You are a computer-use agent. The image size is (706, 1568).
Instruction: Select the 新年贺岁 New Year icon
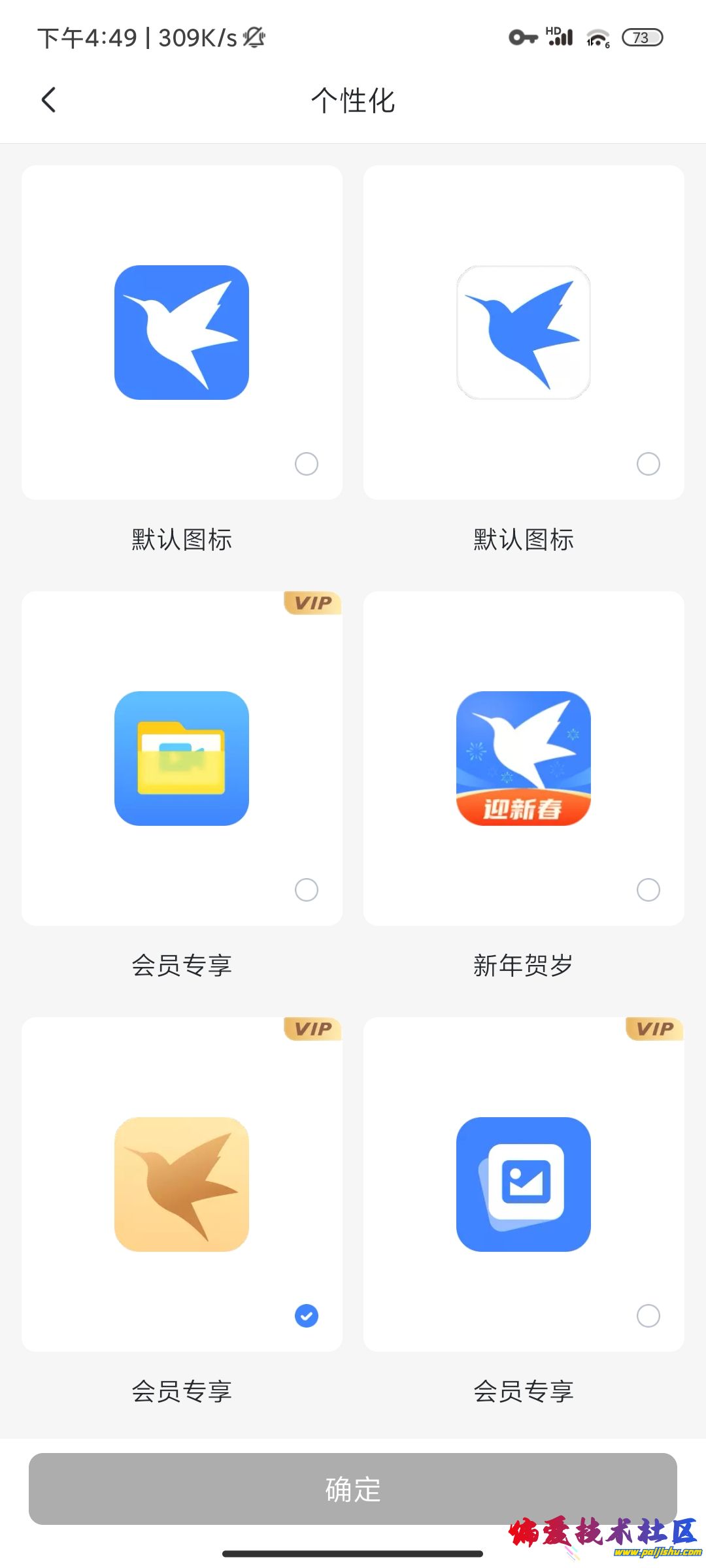[523, 759]
